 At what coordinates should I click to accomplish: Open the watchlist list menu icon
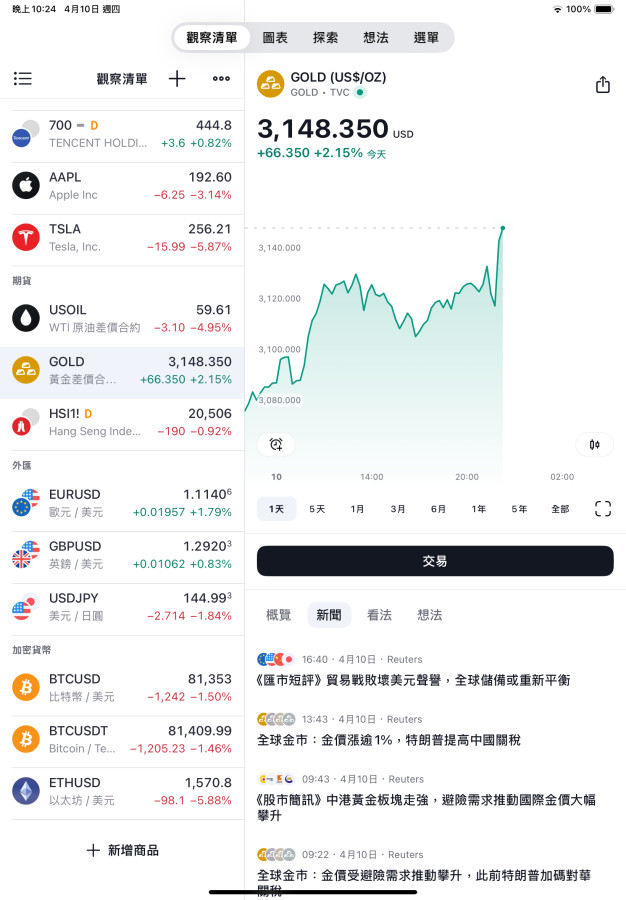(x=23, y=79)
